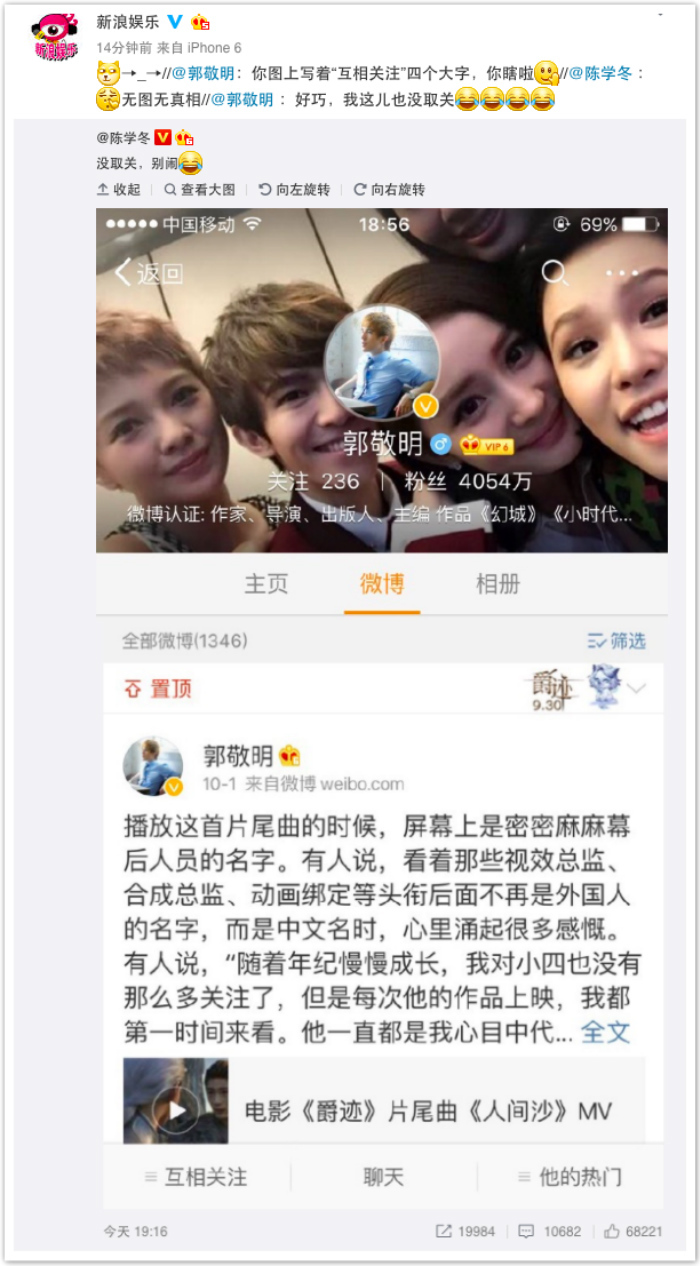
Task: Open the original poster @陈学冬 link
Action: click(121, 138)
